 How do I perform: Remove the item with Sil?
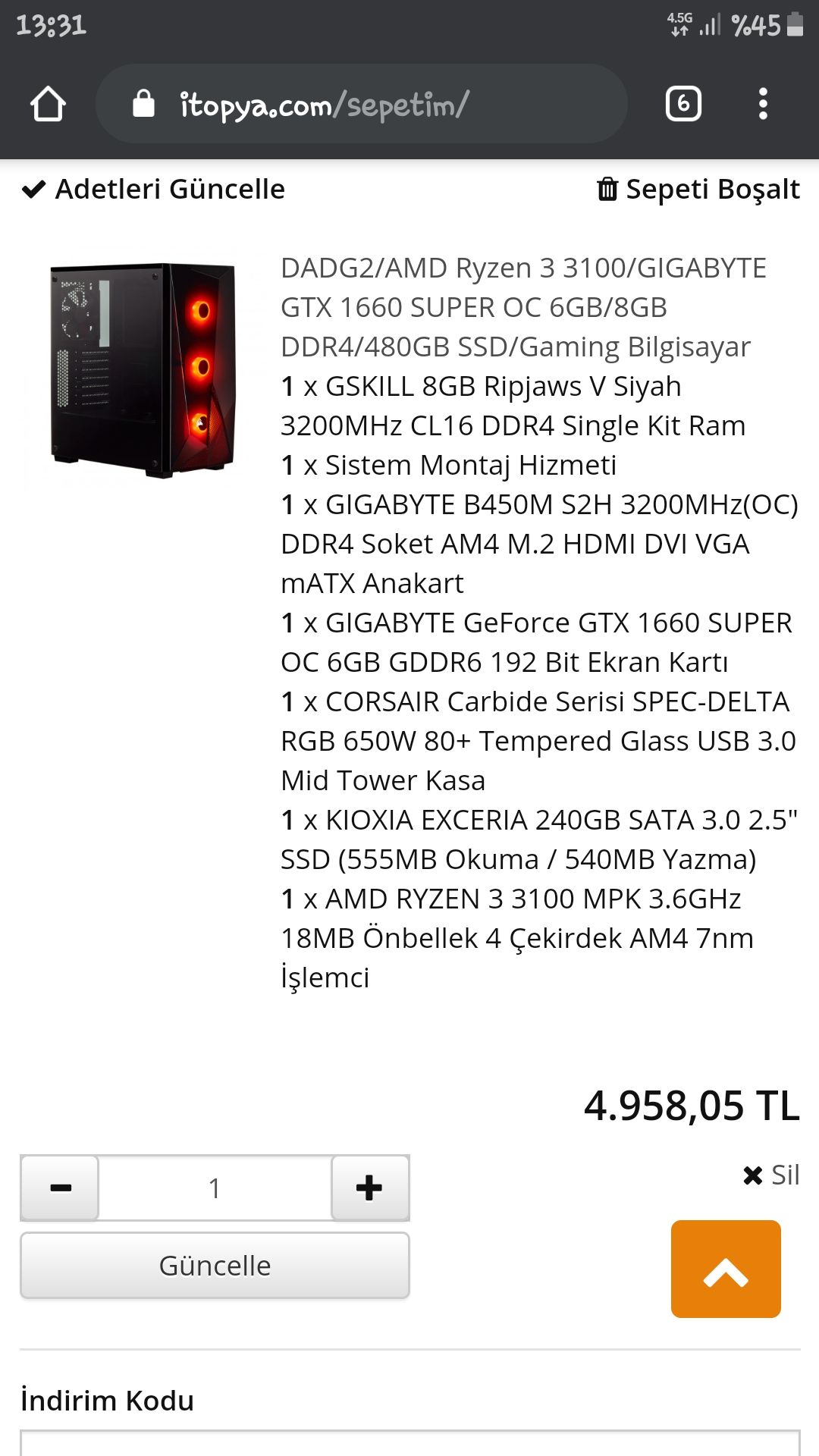click(x=771, y=1175)
